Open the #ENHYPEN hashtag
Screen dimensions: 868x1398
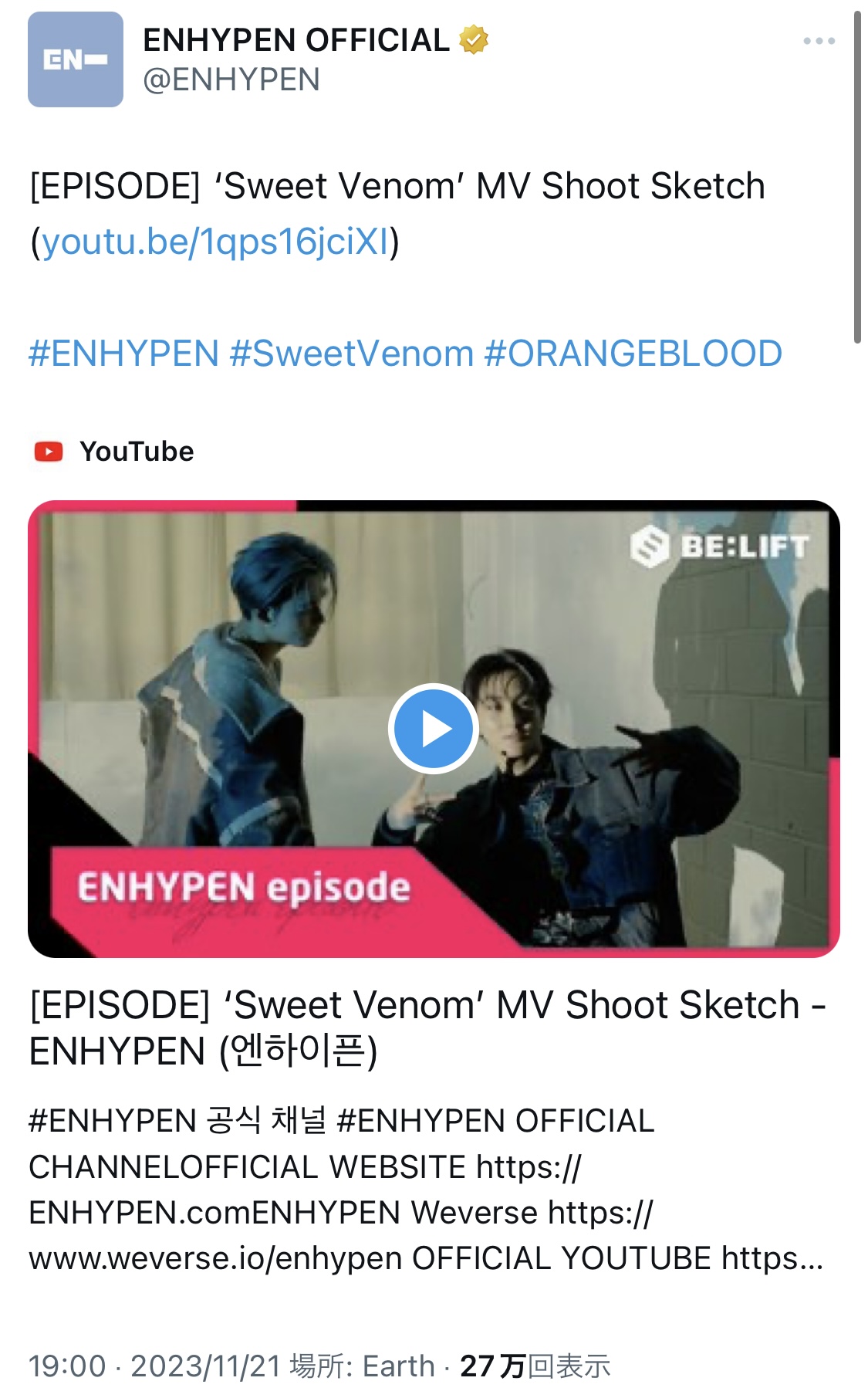pos(124,354)
